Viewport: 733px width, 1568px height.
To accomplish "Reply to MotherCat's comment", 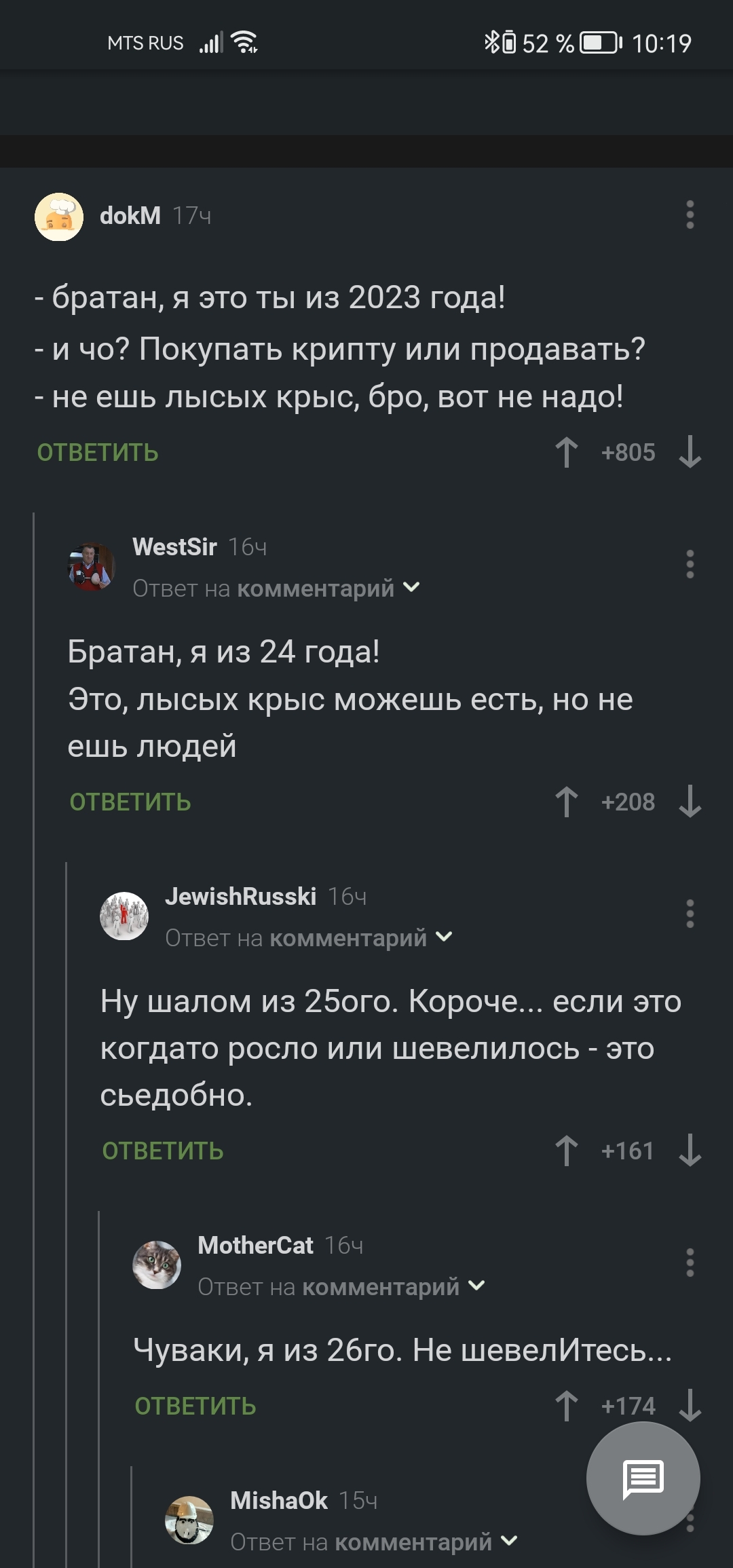I will pyautogui.click(x=195, y=1406).
